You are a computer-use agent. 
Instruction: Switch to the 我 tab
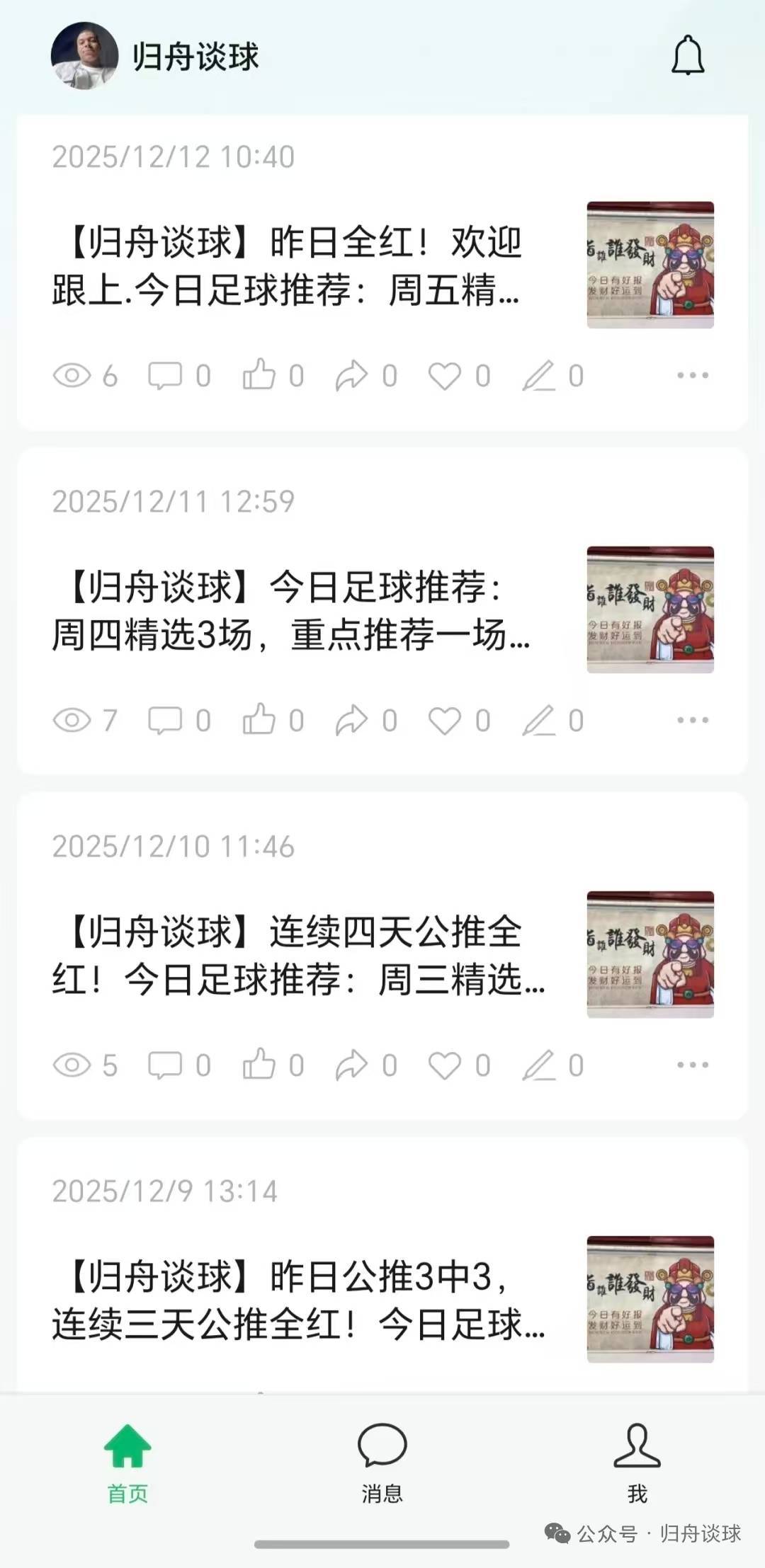(x=637, y=1463)
